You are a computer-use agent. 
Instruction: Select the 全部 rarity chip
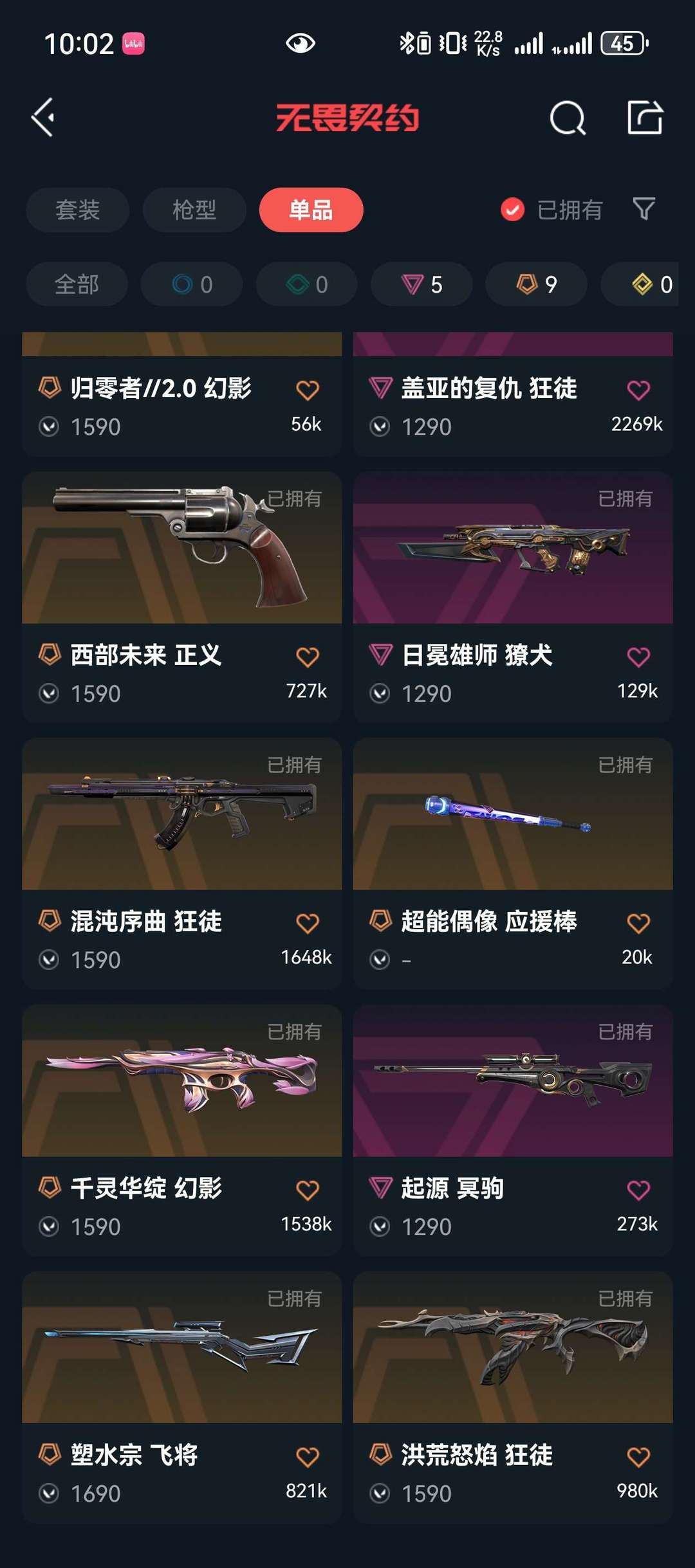pyautogui.click(x=77, y=284)
